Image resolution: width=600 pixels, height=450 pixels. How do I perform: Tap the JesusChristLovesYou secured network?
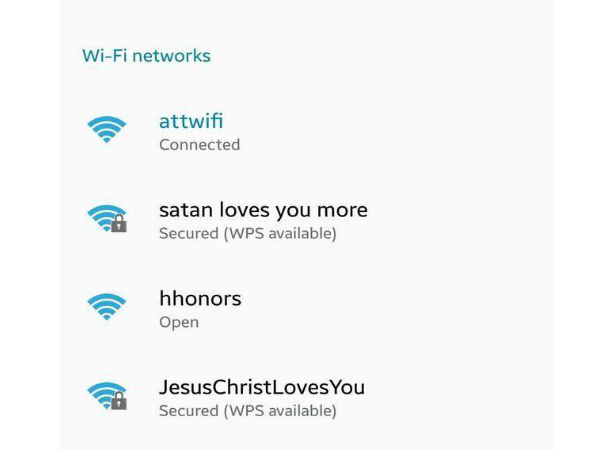[x=261, y=397]
